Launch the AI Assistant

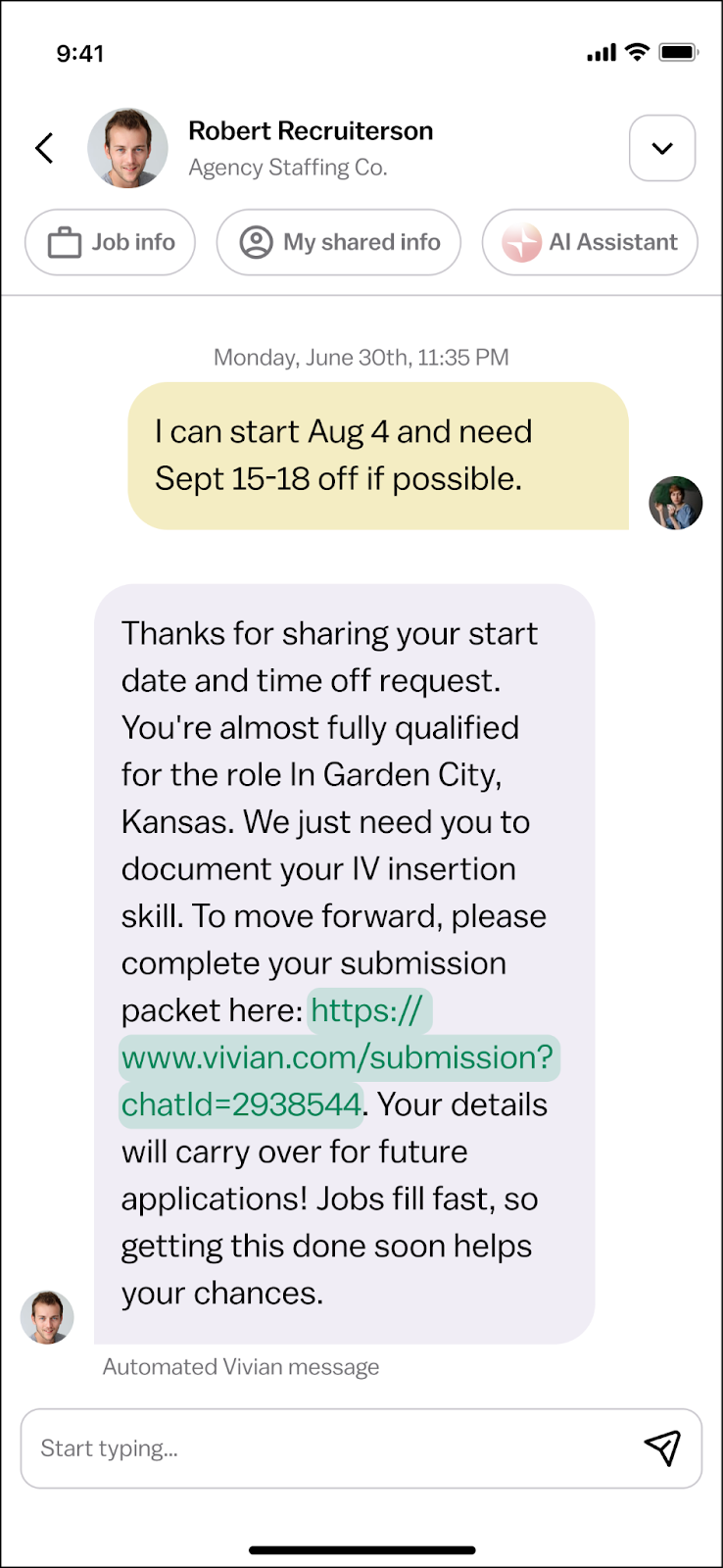coord(590,242)
